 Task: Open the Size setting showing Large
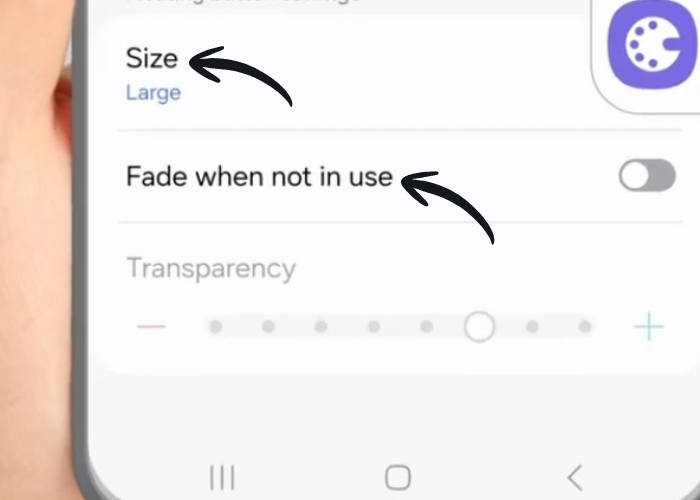coord(153,73)
